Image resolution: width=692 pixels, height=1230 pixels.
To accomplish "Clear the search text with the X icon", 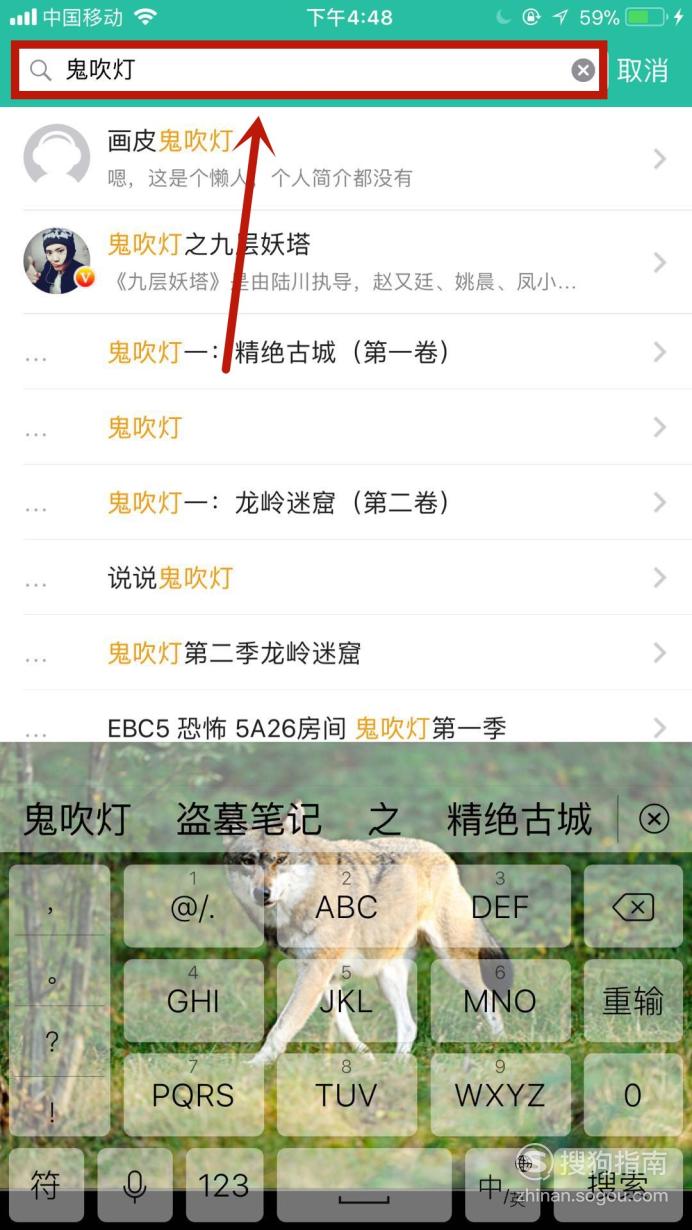I will click(583, 70).
